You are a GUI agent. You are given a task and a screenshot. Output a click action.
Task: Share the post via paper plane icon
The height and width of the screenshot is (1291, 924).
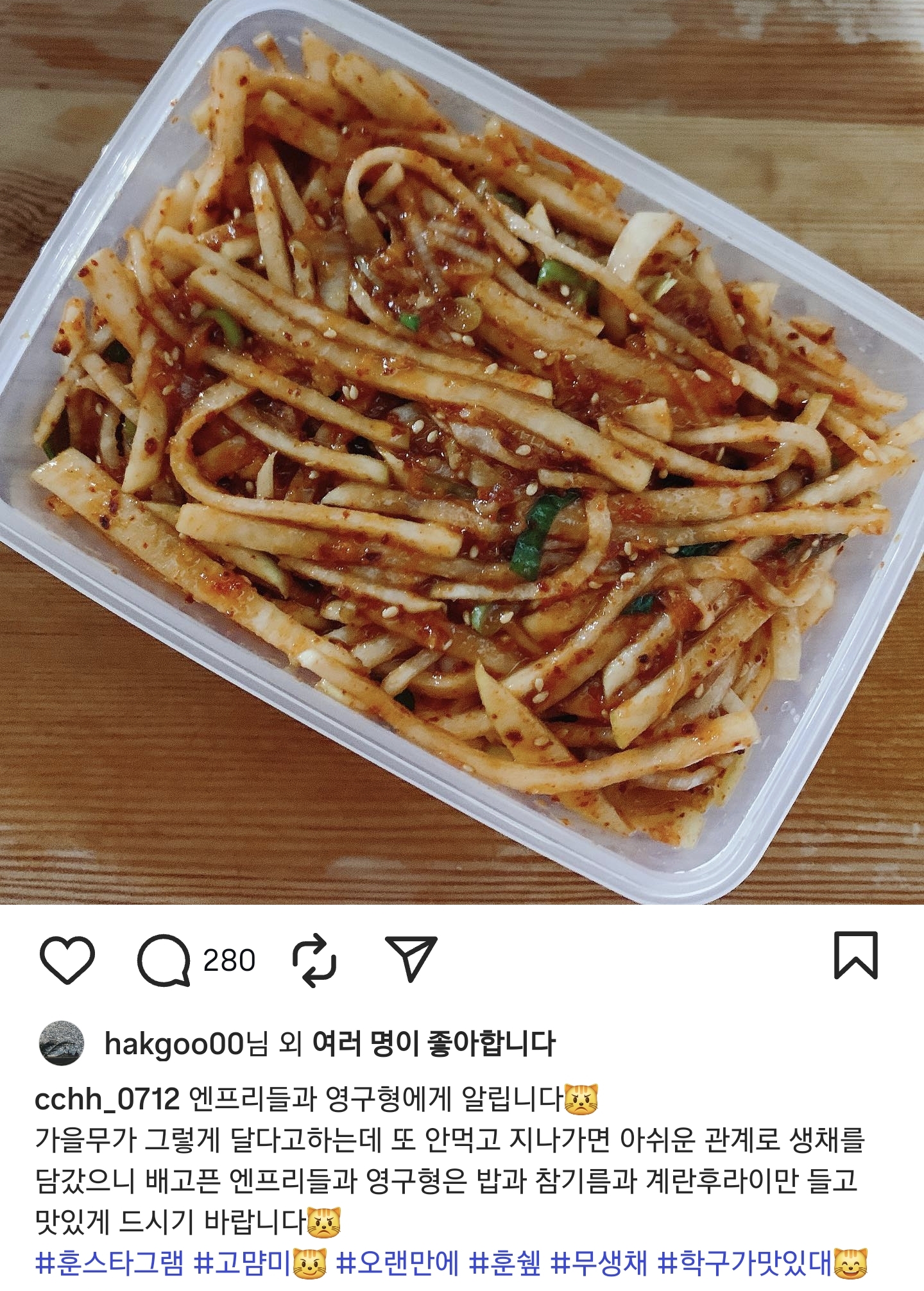click(411, 958)
